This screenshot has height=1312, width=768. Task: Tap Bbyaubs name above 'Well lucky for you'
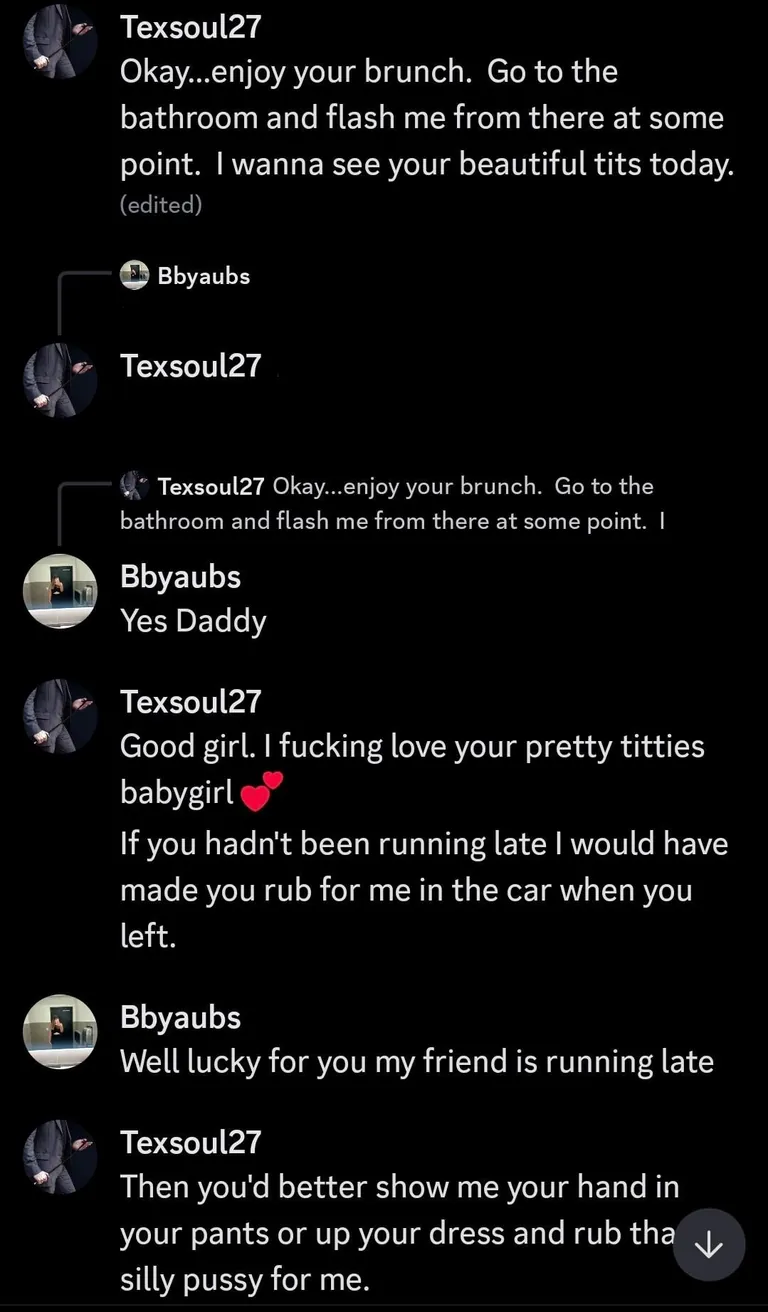(x=180, y=1017)
